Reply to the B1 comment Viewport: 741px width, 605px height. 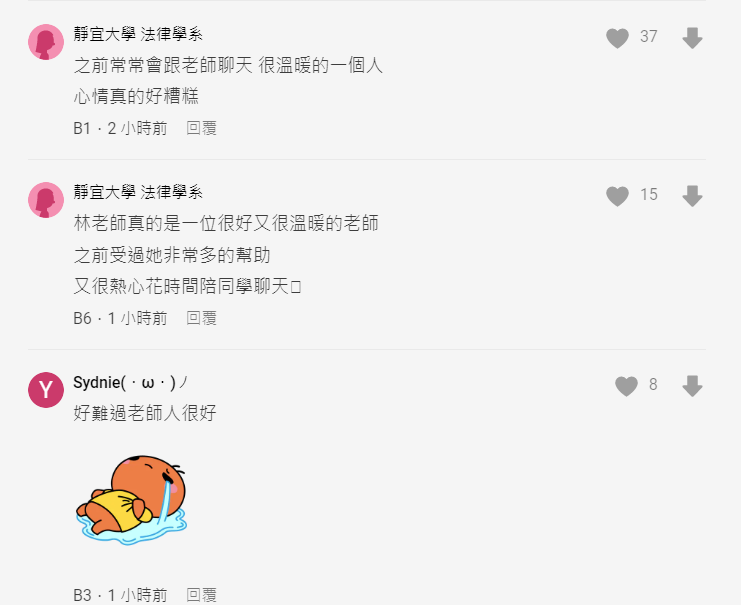click(x=201, y=128)
